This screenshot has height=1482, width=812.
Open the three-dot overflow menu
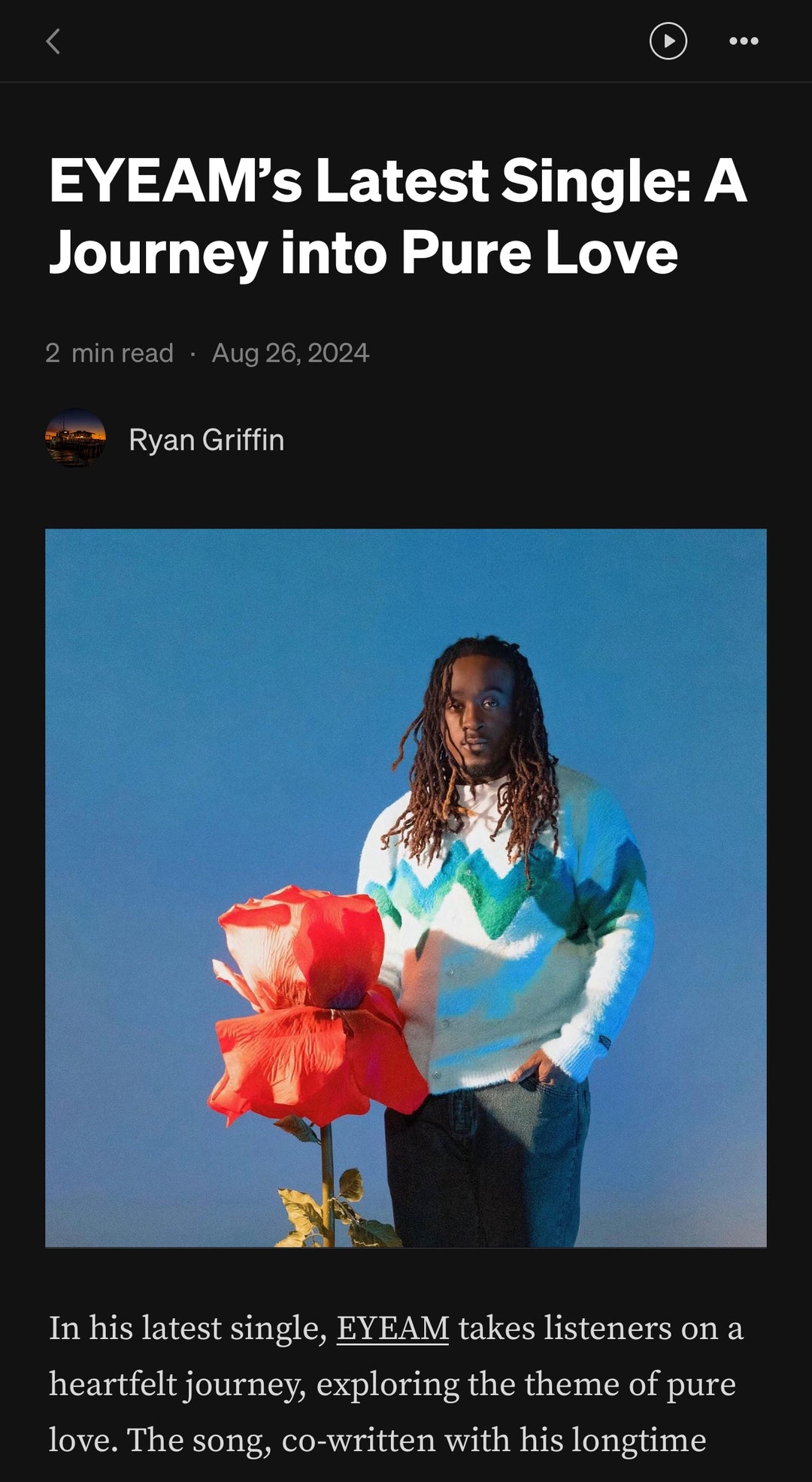click(x=744, y=41)
